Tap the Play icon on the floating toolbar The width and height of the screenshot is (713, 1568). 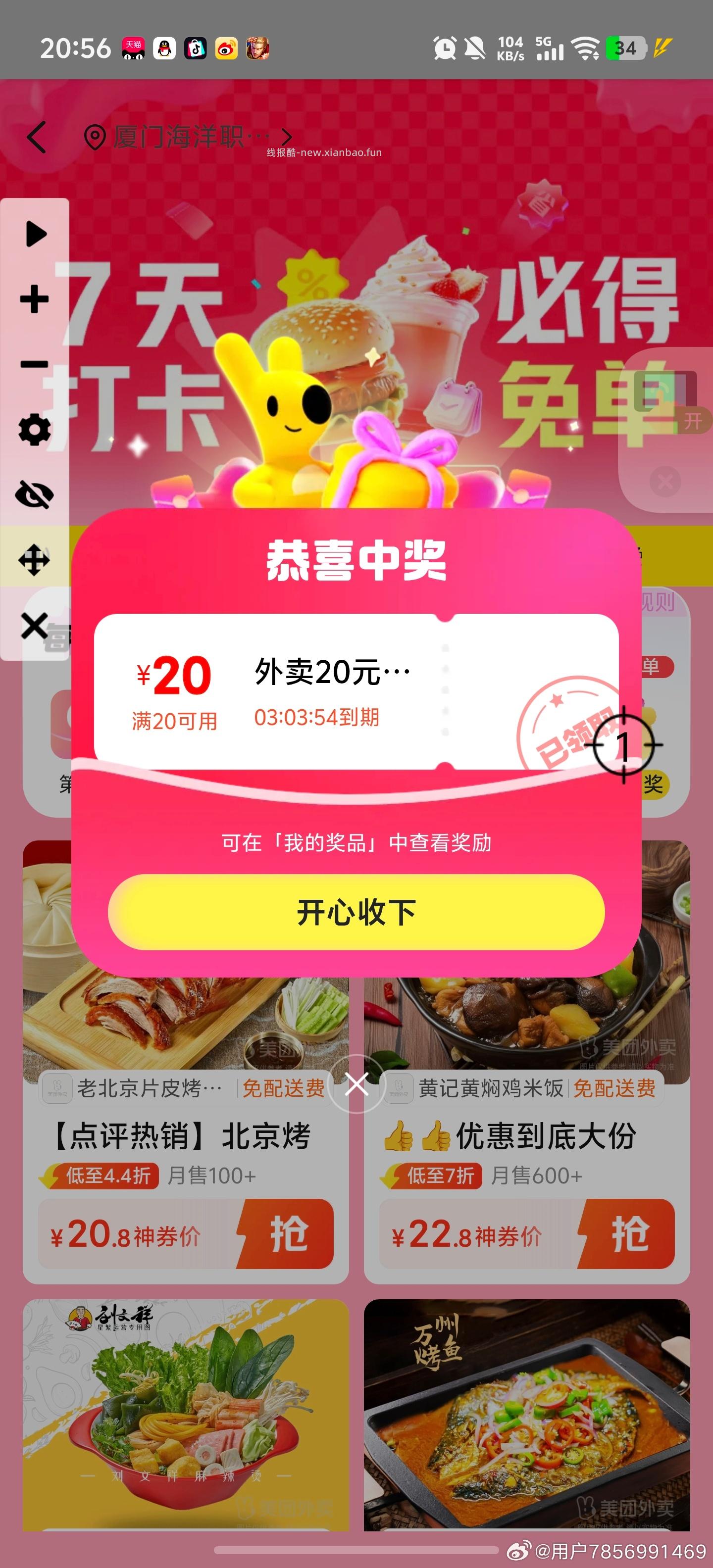tap(35, 233)
